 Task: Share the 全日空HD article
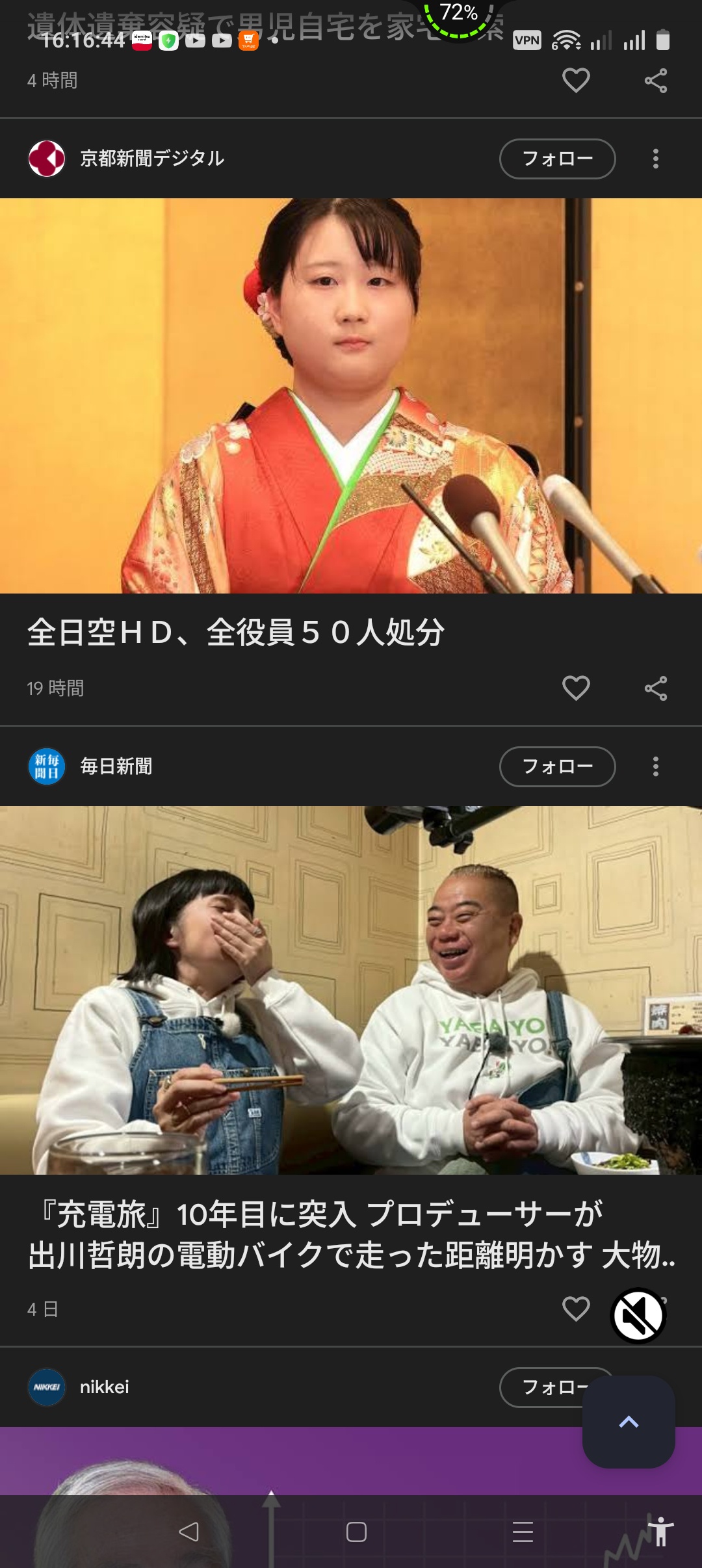pos(655,688)
